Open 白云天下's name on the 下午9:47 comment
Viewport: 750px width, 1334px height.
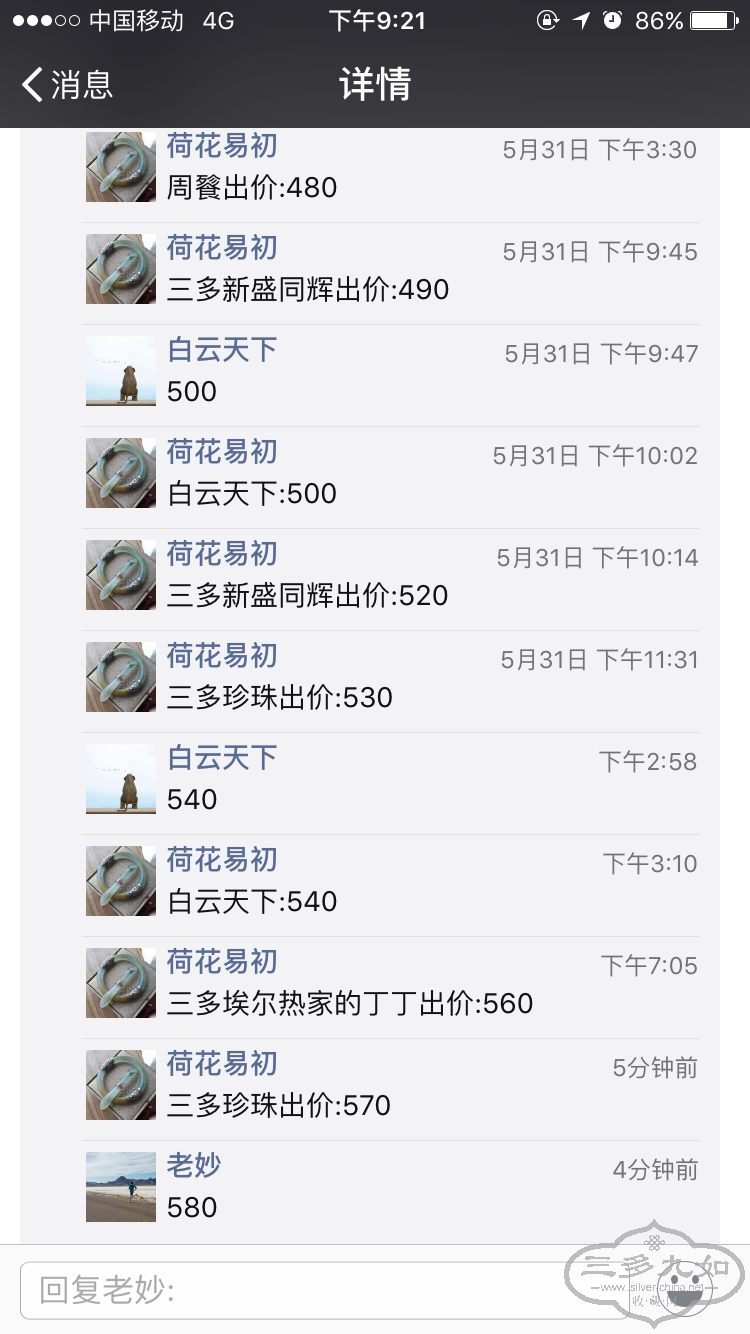222,351
